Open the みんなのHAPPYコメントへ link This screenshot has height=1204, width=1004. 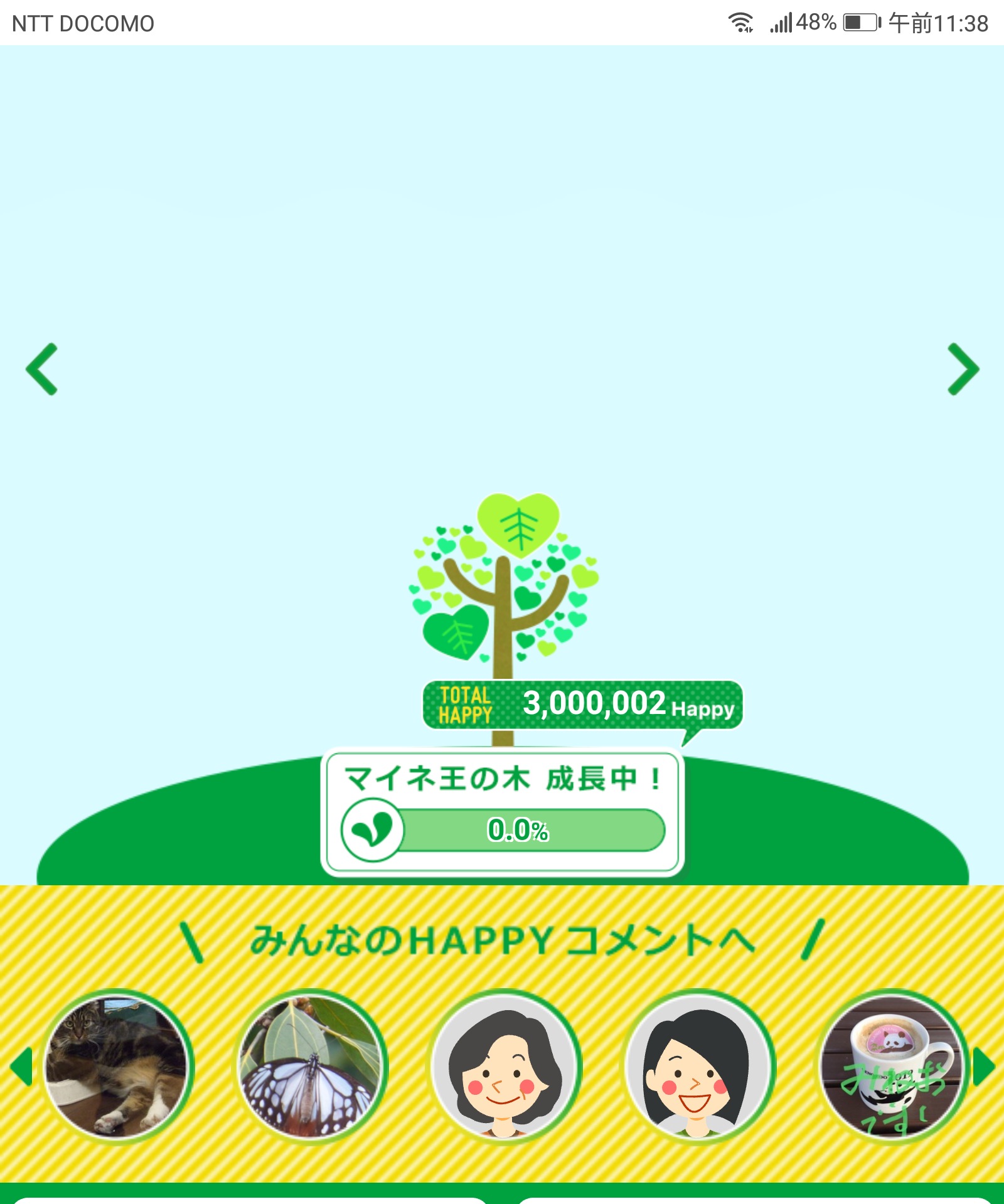pos(502,941)
